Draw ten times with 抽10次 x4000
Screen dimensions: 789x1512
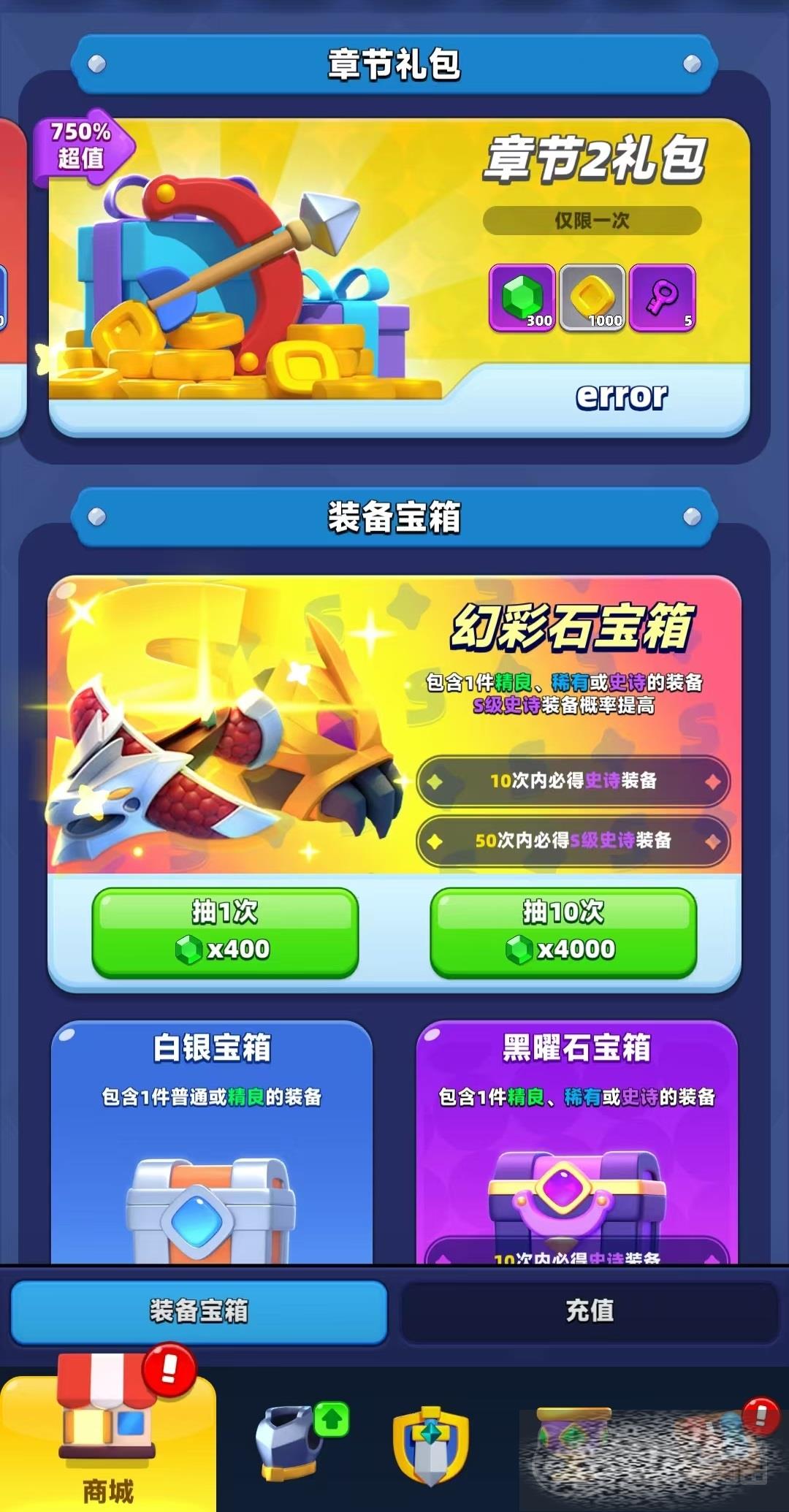(x=563, y=932)
